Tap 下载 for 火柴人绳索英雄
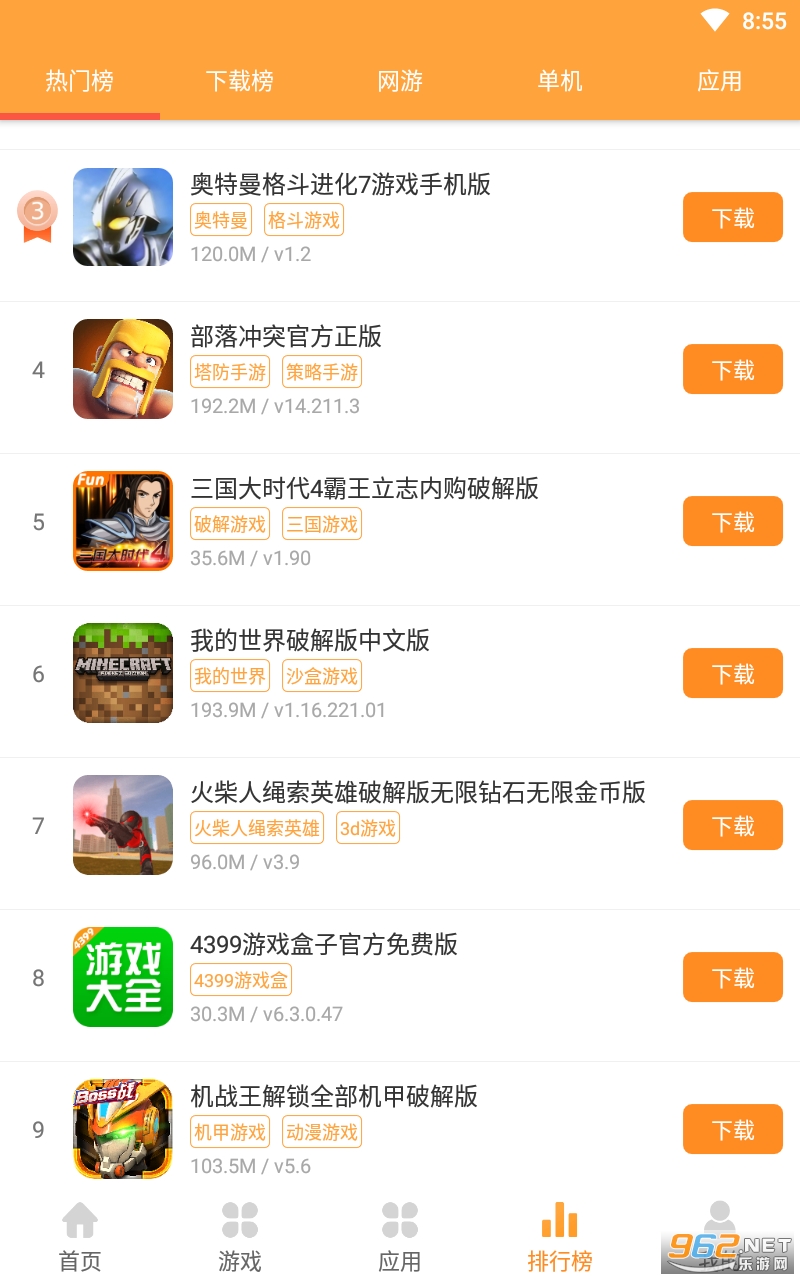The image size is (800, 1280). pos(733,826)
